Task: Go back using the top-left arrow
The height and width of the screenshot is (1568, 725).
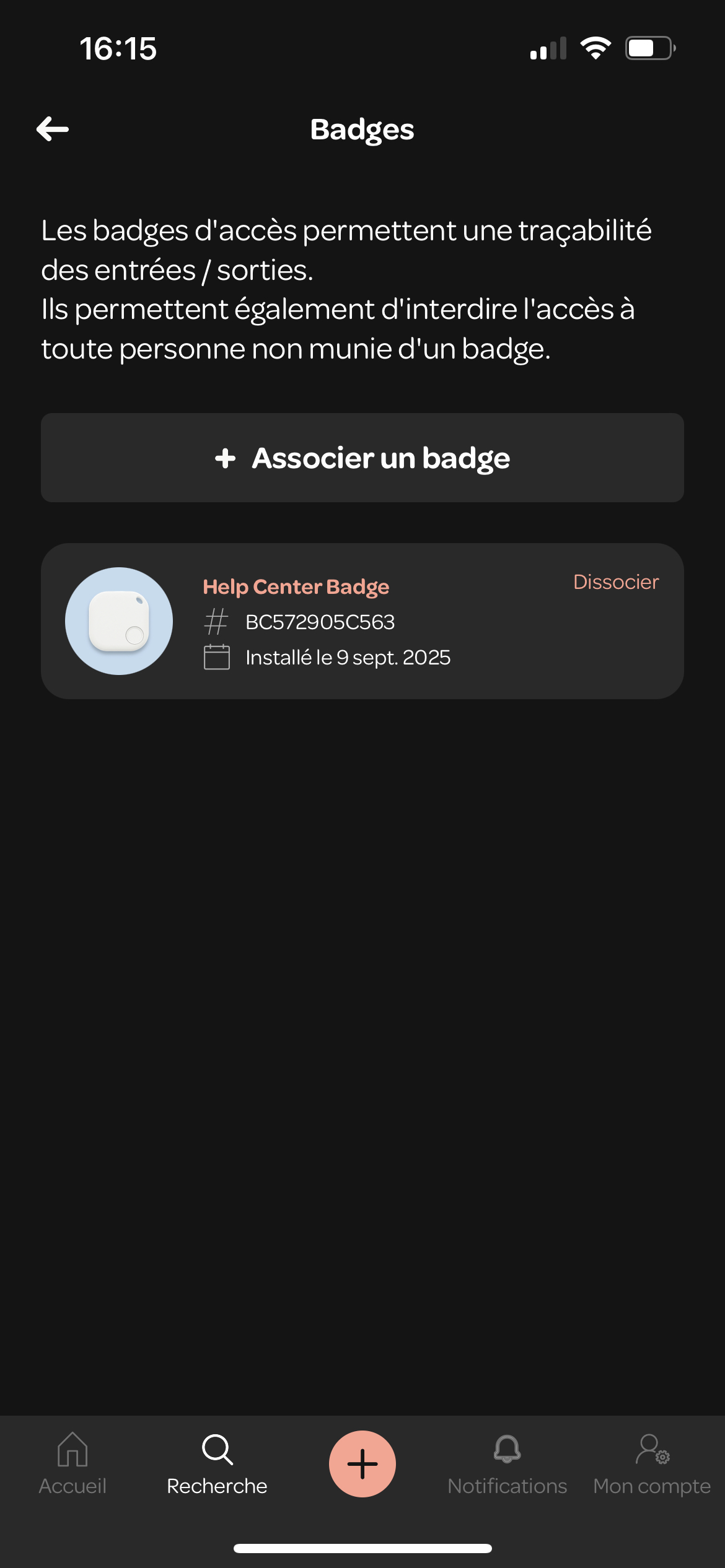Action: tap(53, 129)
